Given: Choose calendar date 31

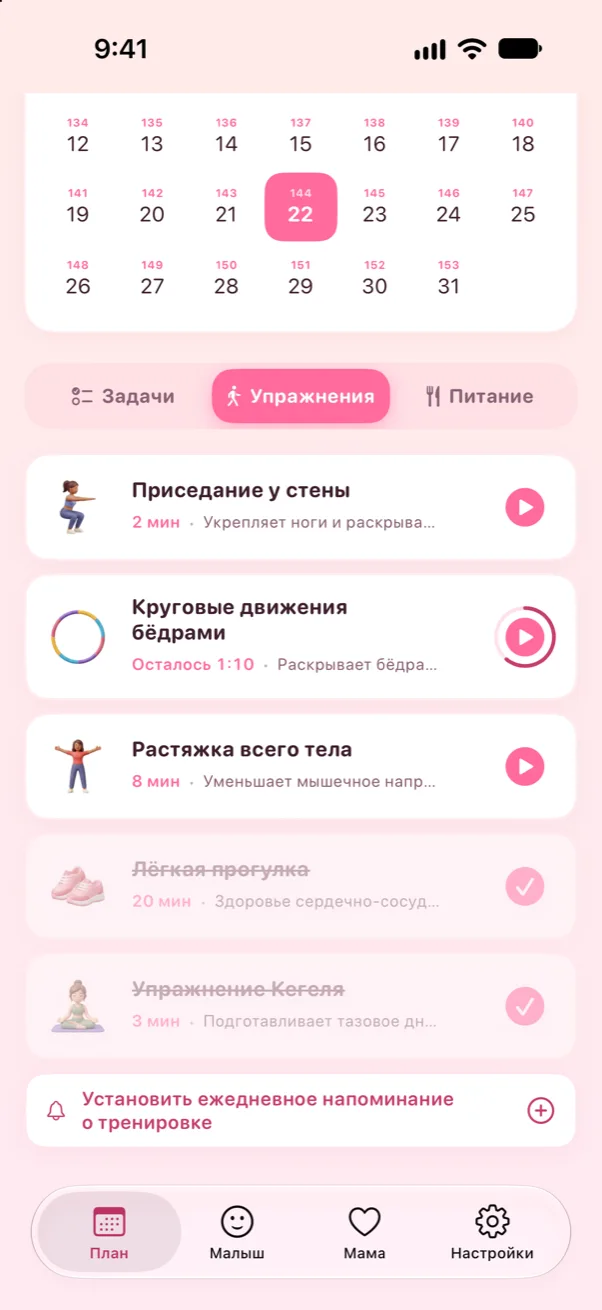Looking at the screenshot, I should click(x=449, y=279).
